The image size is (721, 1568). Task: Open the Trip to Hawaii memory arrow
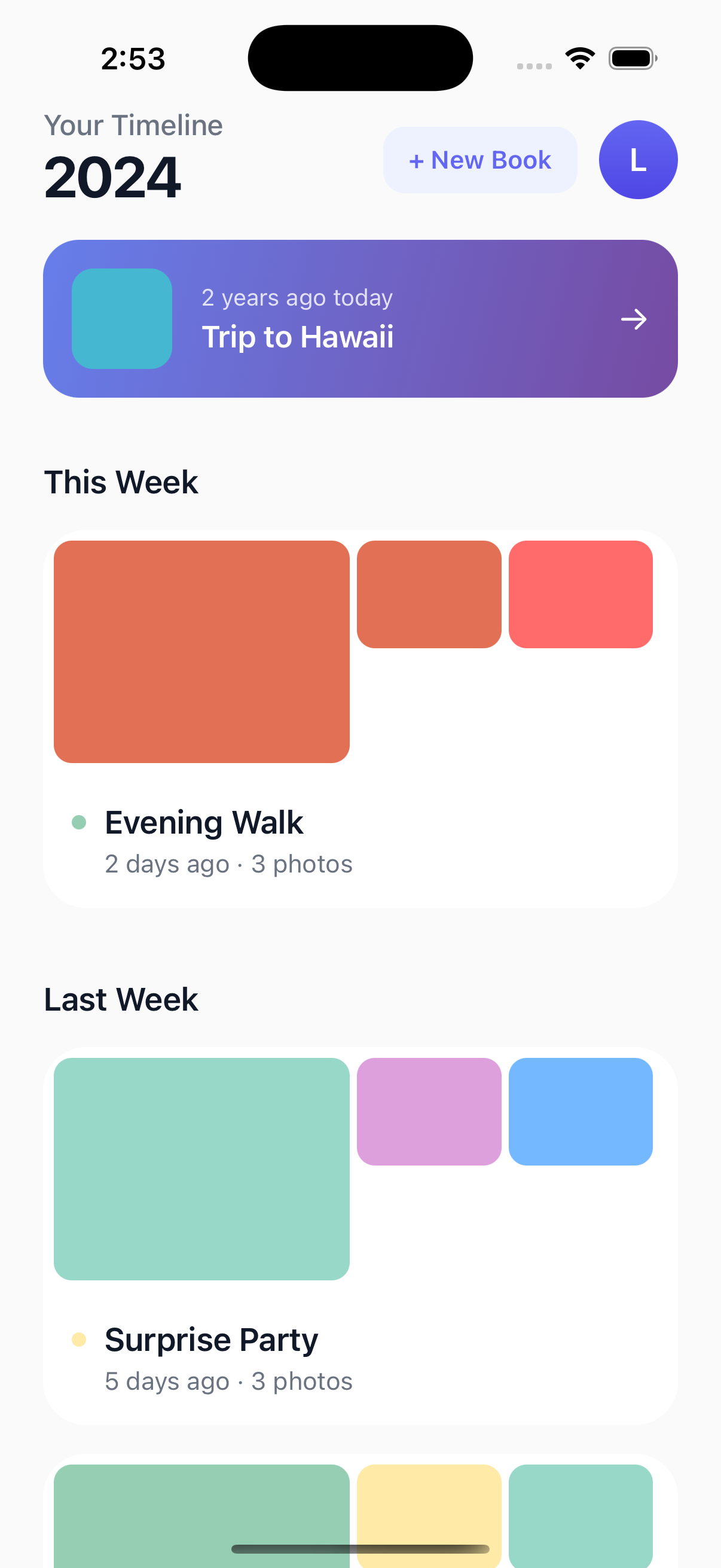pos(633,318)
